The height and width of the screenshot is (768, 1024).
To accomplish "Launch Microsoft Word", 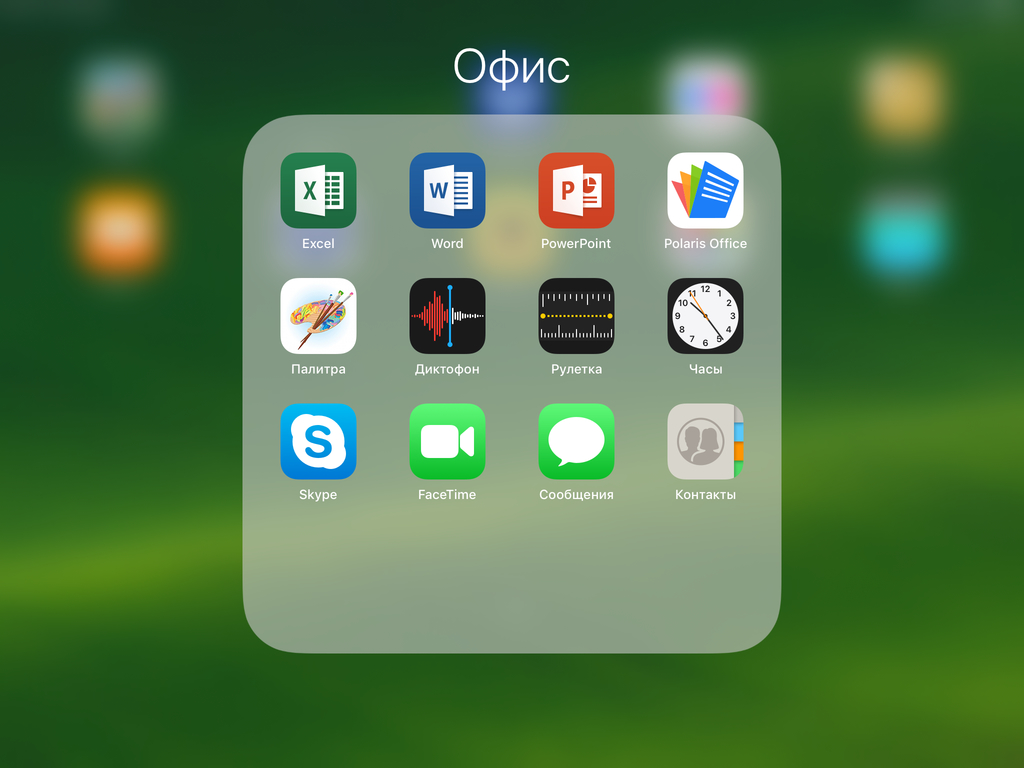I will tap(447, 191).
